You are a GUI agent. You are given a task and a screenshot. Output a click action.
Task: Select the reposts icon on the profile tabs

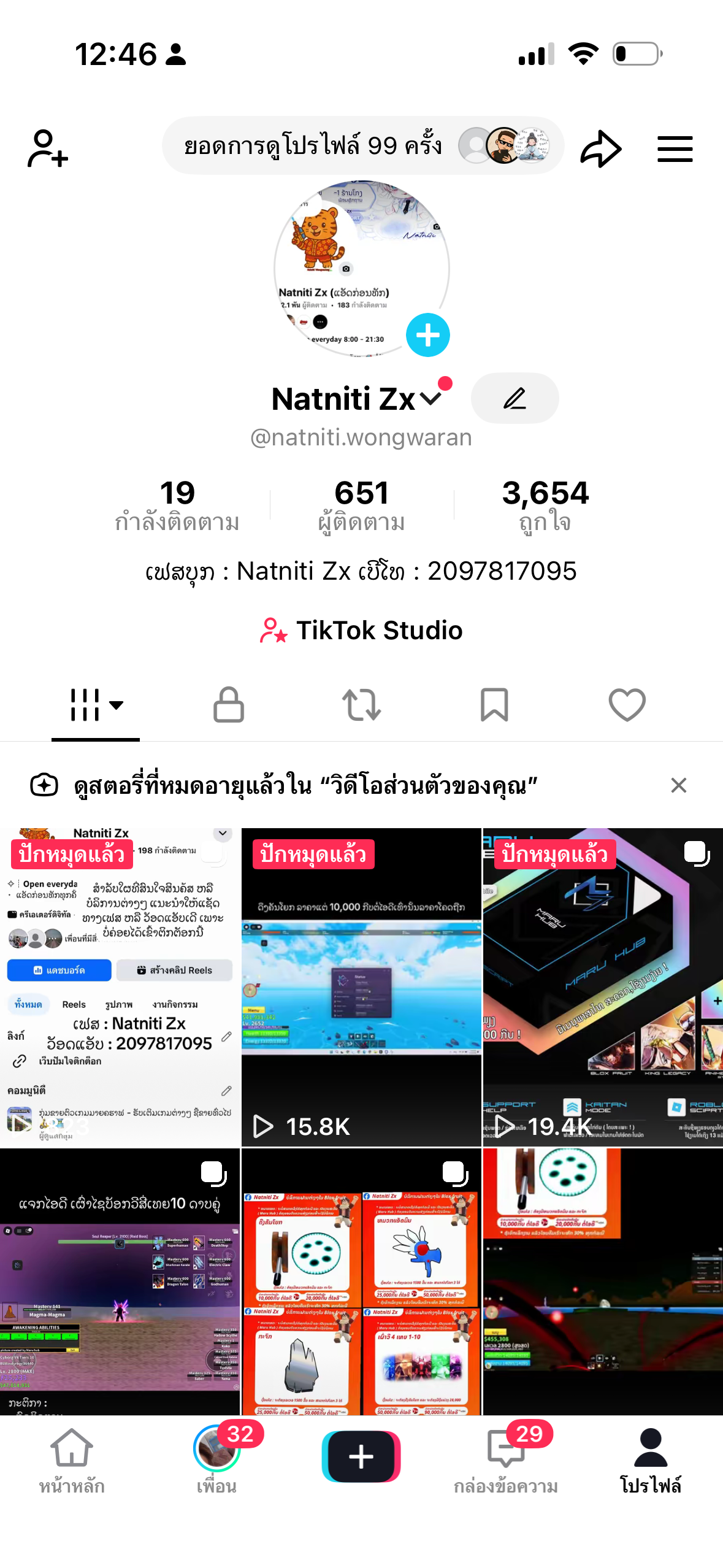pos(361,705)
